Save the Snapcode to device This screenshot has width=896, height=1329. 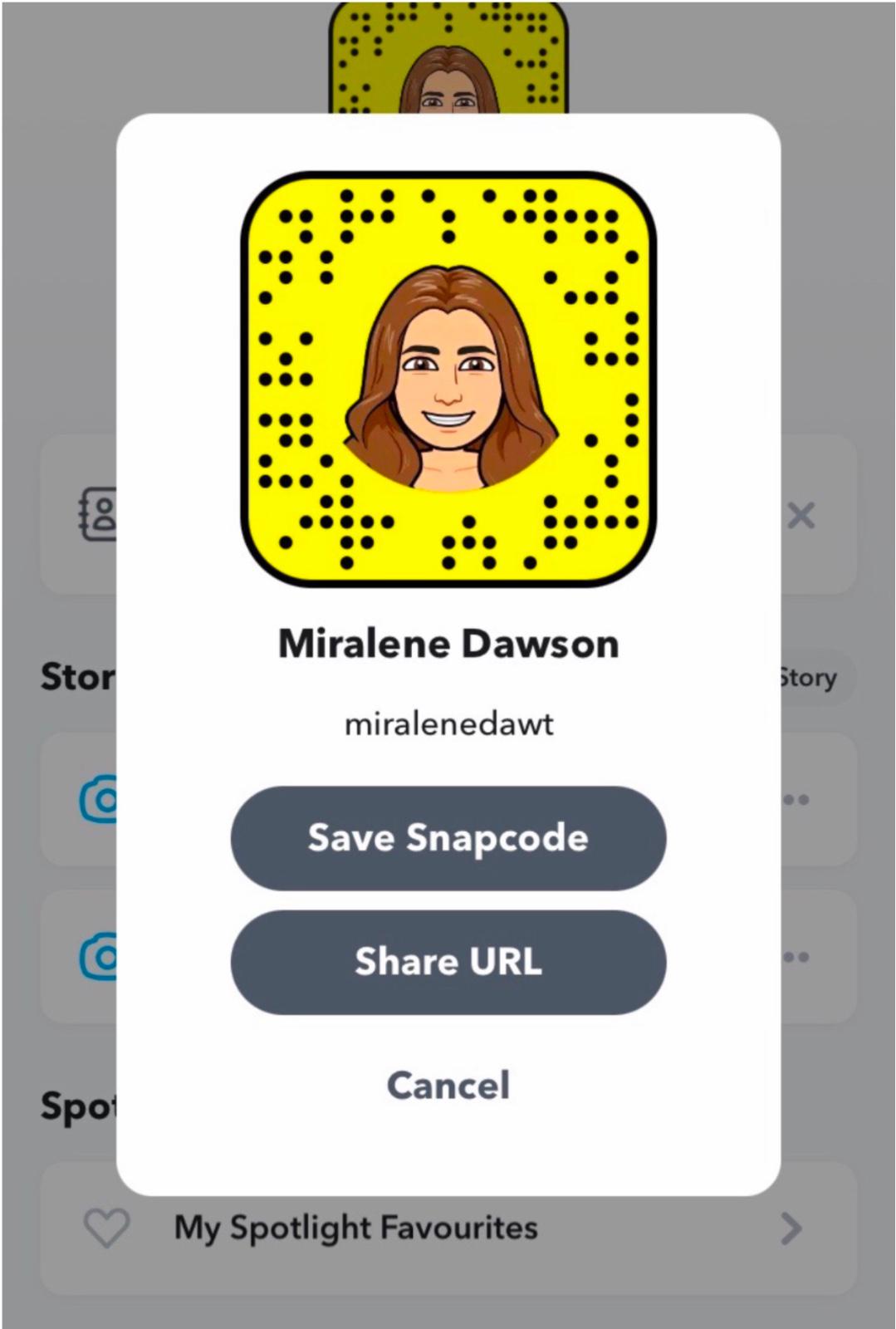pyautogui.click(x=448, y=838)
